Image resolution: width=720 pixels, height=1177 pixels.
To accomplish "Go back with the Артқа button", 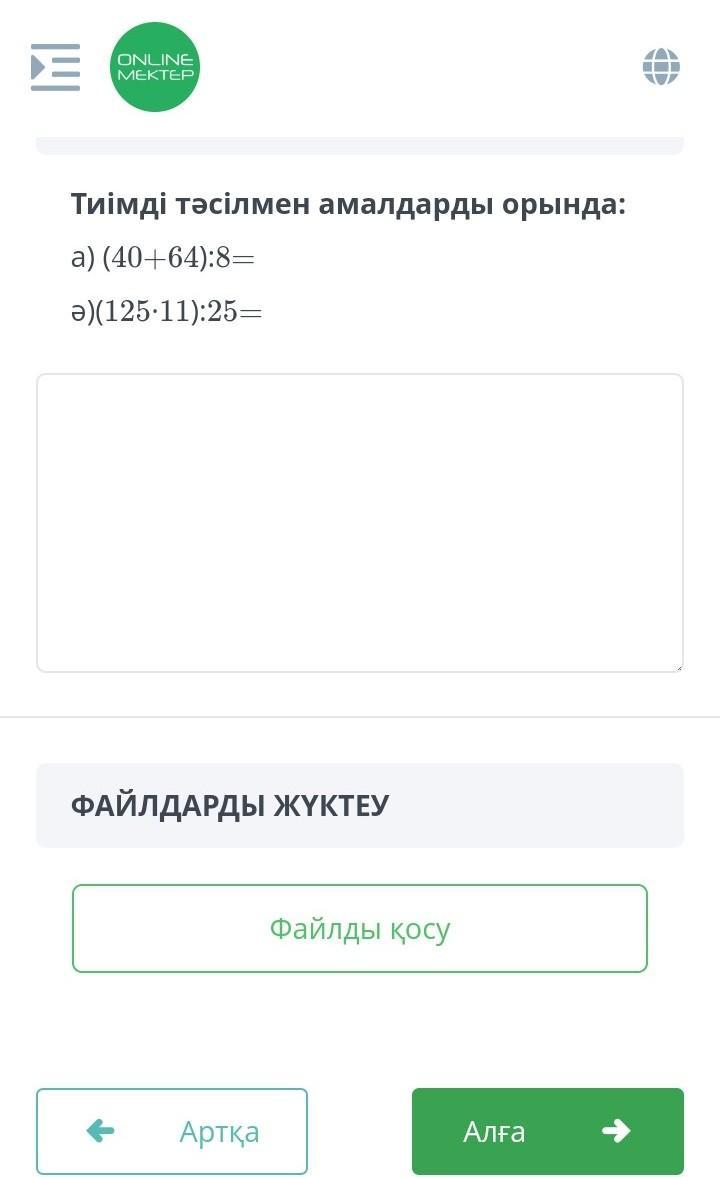I will [x=172, y=1131].
